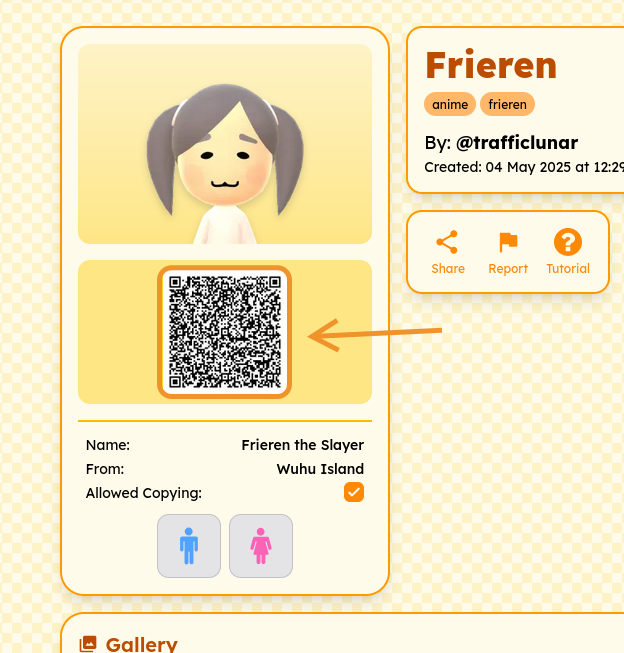Viewport: 624px width, 653px height.
Task: Open @trafficlunar's profile
Action: (x=516, y=142)
